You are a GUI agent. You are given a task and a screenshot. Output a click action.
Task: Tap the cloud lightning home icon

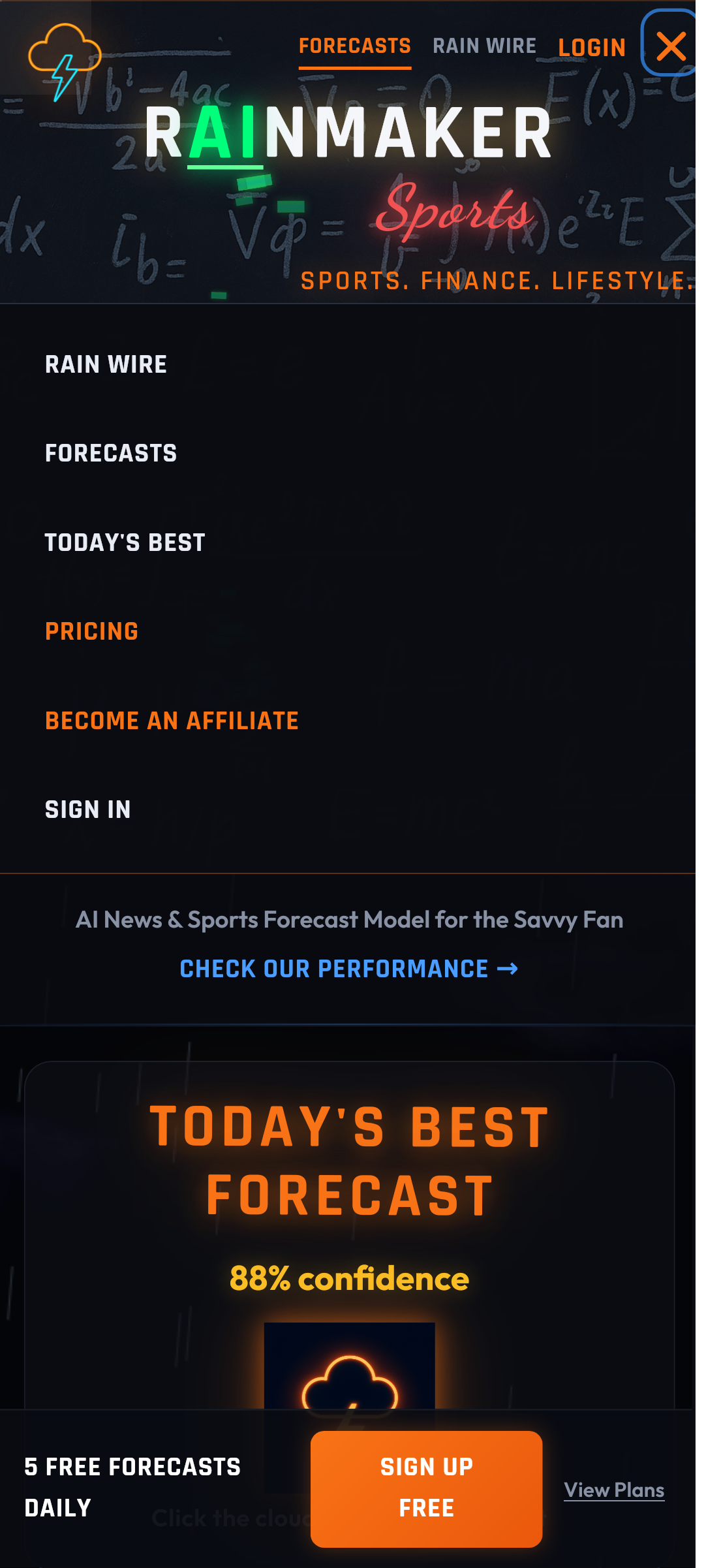[64, 60]
